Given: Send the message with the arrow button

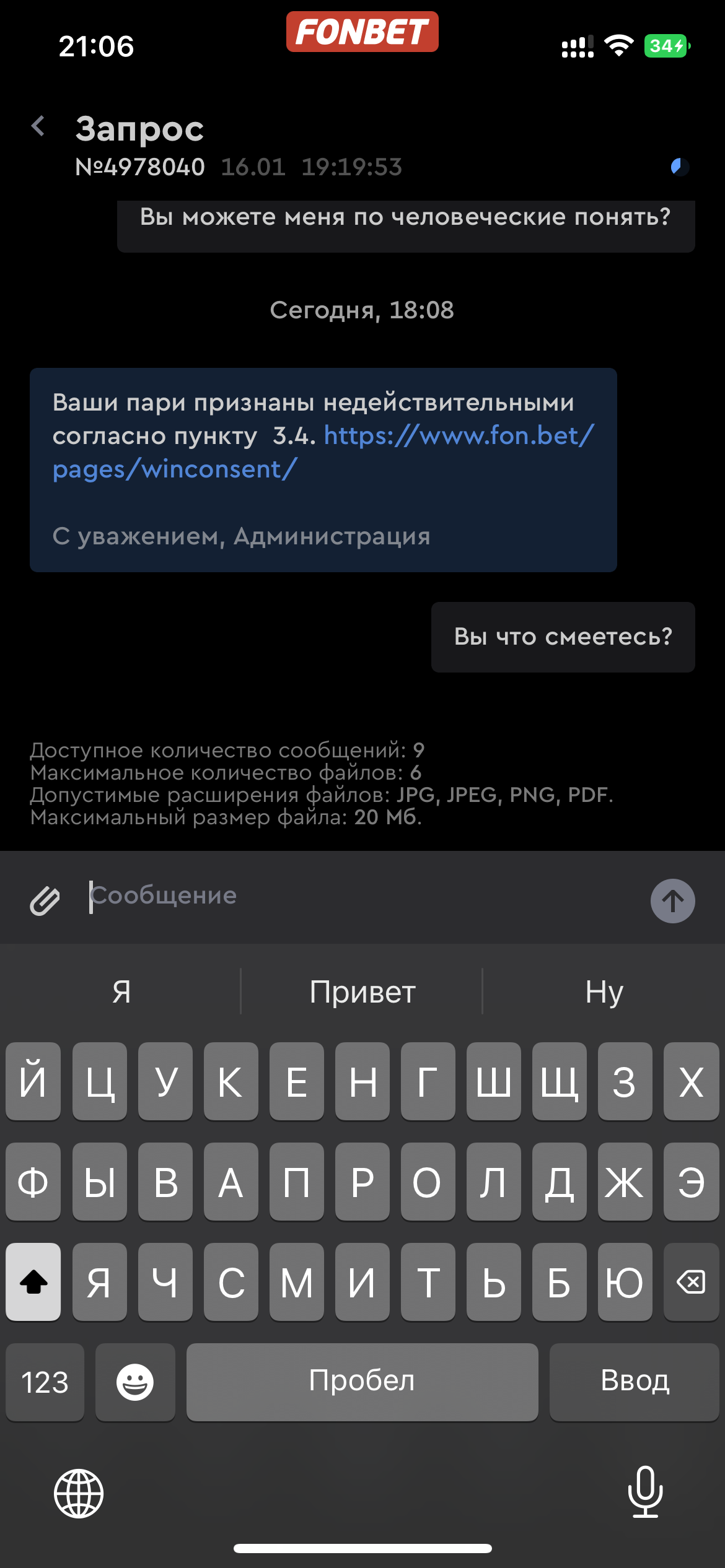Looking at the screenshot, I should (x=672, y=901).
